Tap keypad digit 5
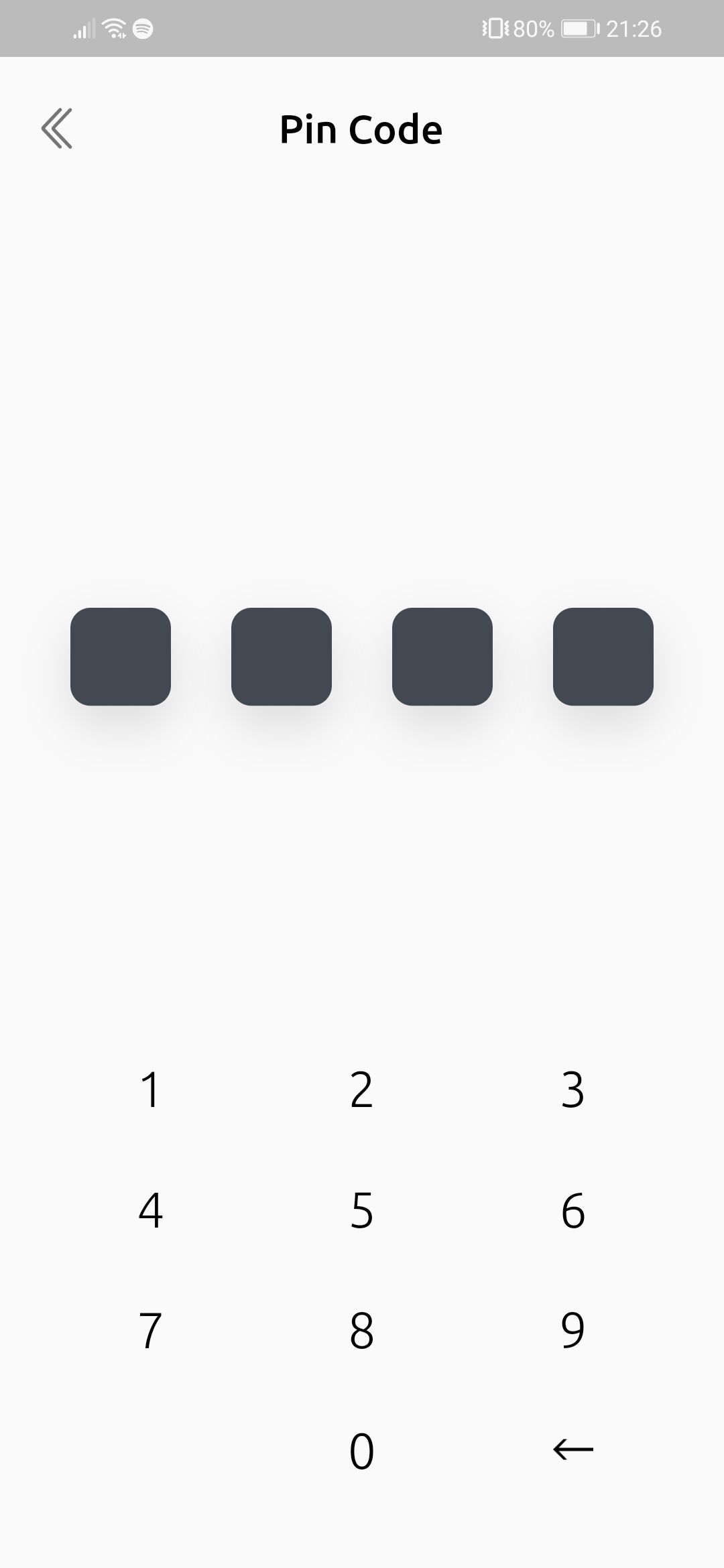724x1568 pixels. pyautogui.click(x=361, y=1210)
